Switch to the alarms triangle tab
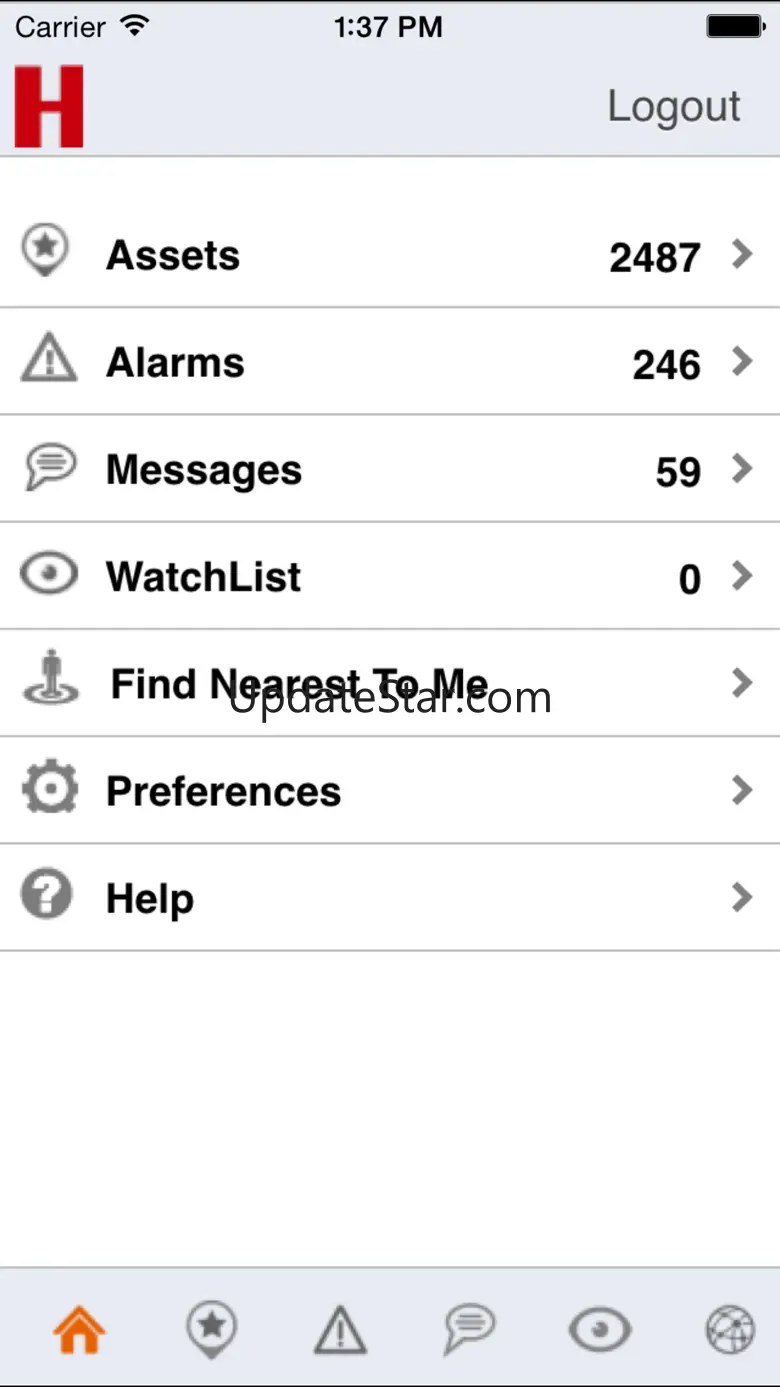 pyautogui.click(x=341, y=1330)
